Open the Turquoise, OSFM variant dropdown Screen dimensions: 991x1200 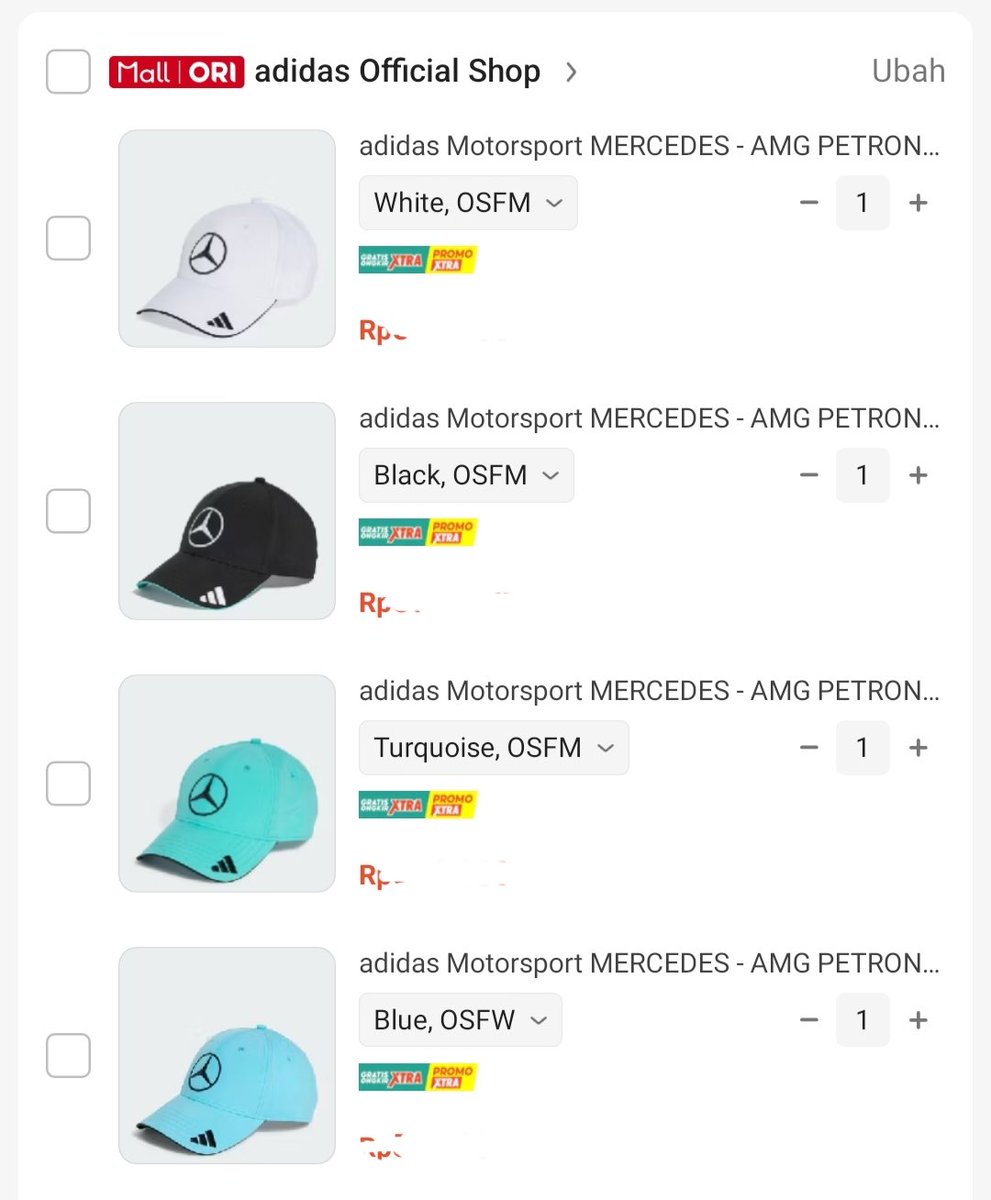[x=494, y=748]
